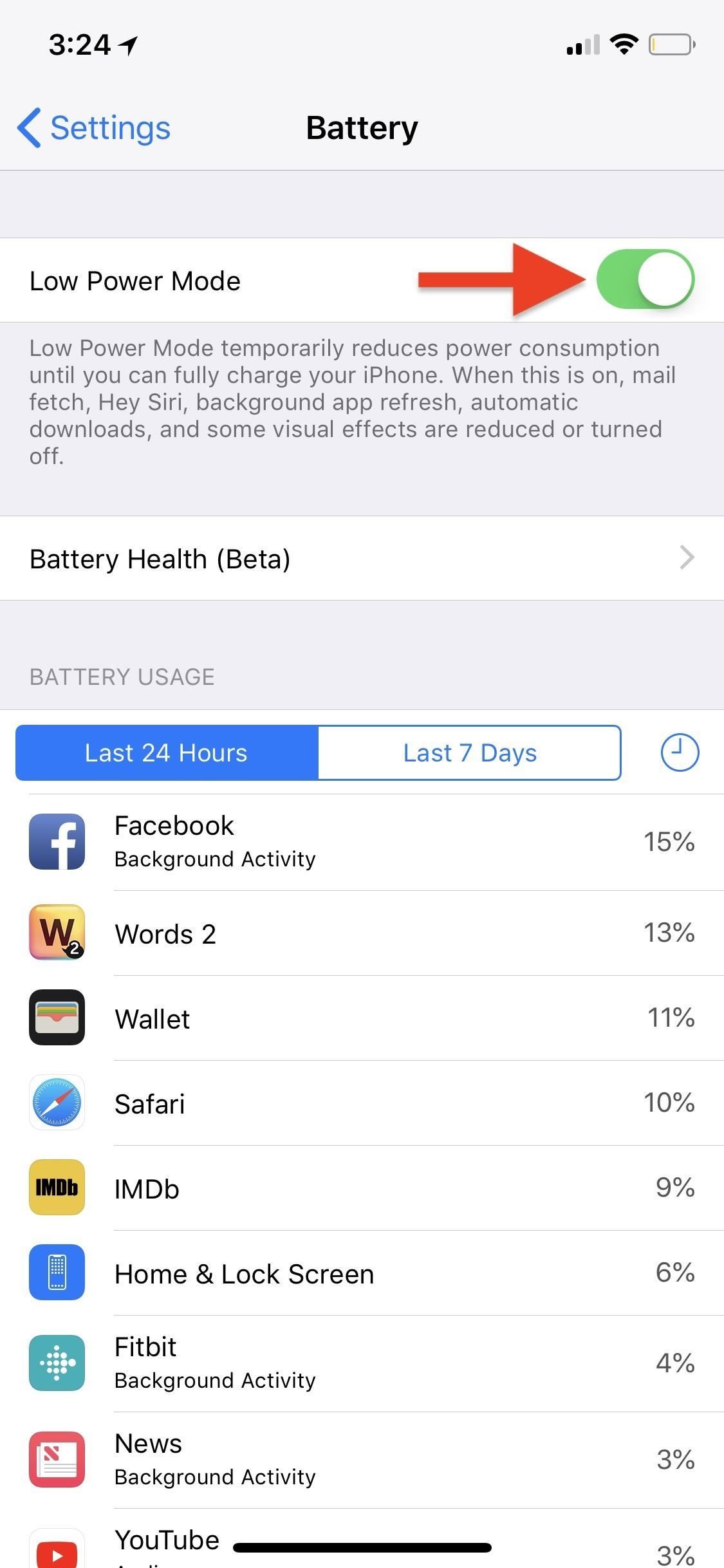The image size is (724, 1568).
Task: Select the Last 24 Hours tab
Action: click(165, 752)
